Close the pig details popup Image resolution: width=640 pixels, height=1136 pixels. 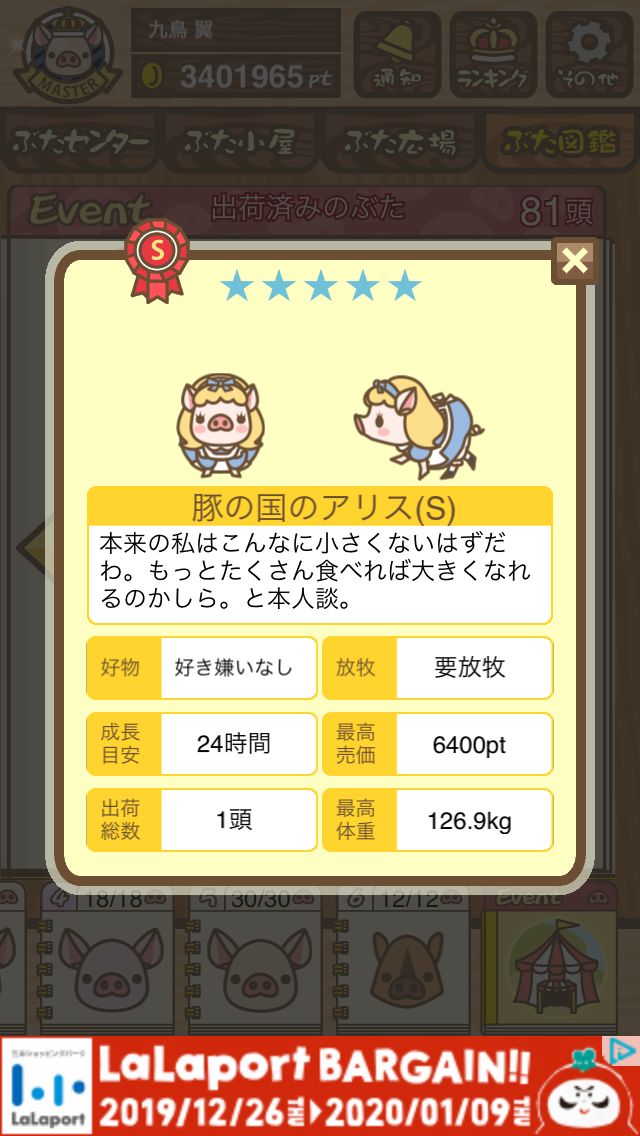click(x=575, y=261)
